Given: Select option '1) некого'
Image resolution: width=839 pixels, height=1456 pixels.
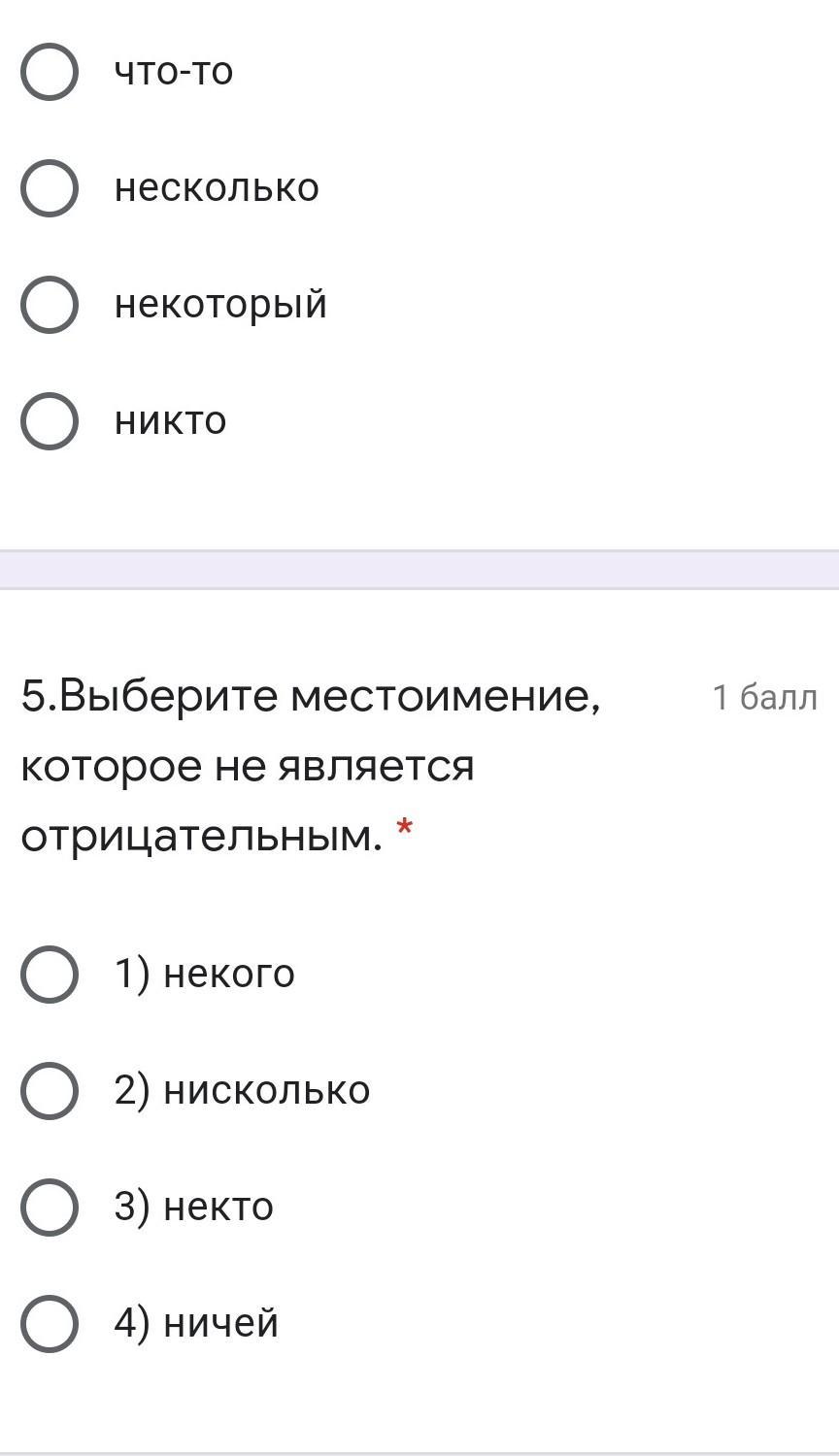Looking at the screenshot, I should coord(49,974).
